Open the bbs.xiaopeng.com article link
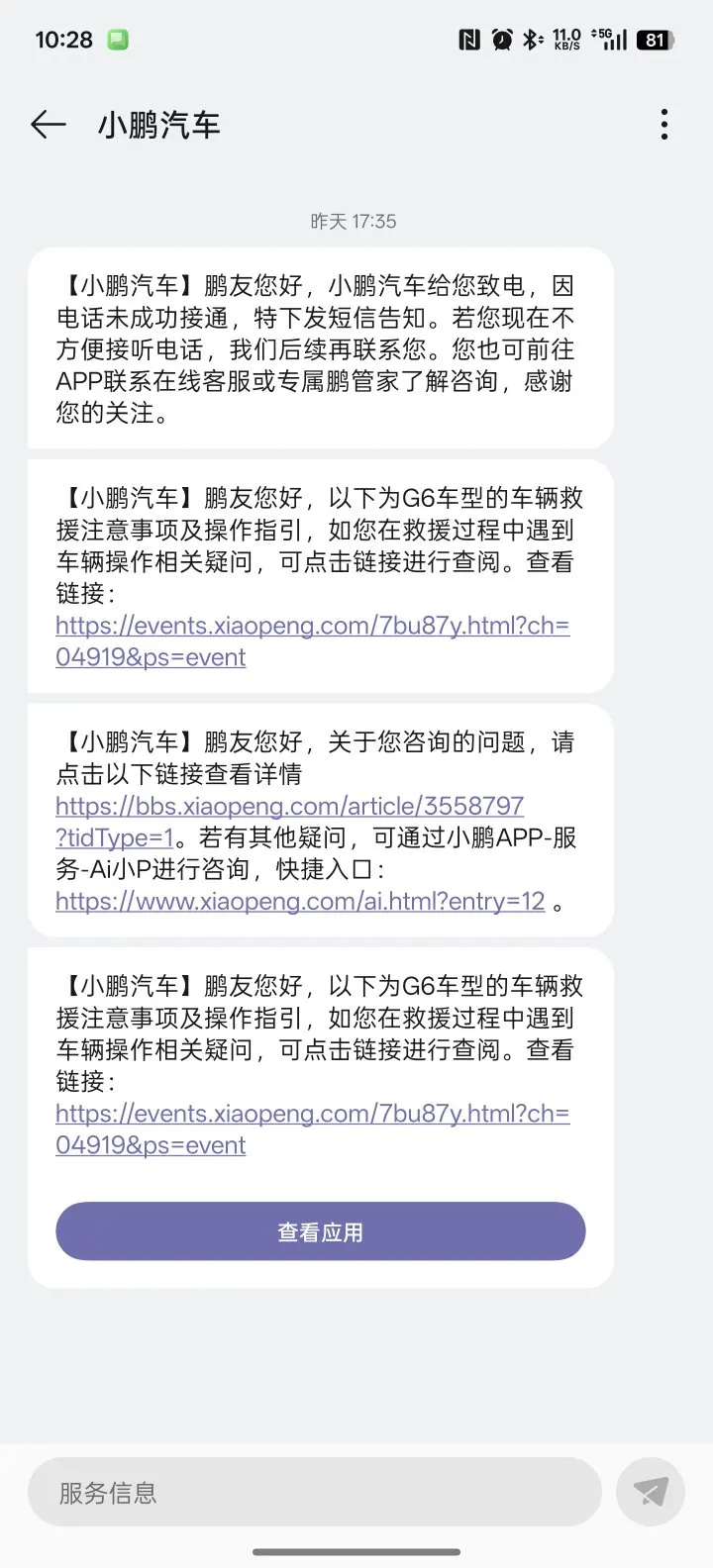 pyautogui.click(x=289, y=821)
